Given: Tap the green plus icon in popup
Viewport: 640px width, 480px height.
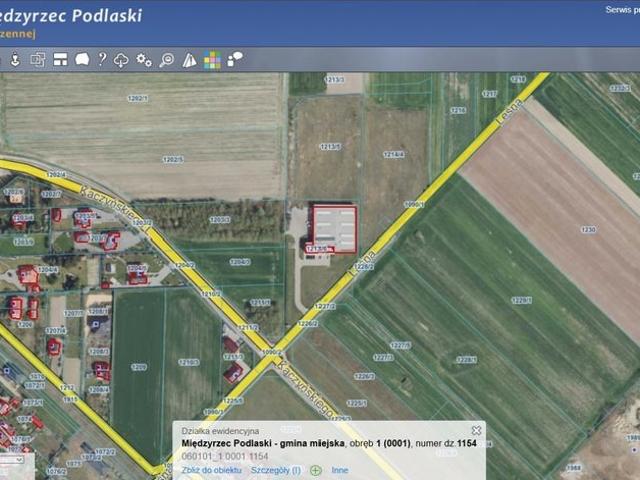Looking at the screenshot, I should click(315, 471).
